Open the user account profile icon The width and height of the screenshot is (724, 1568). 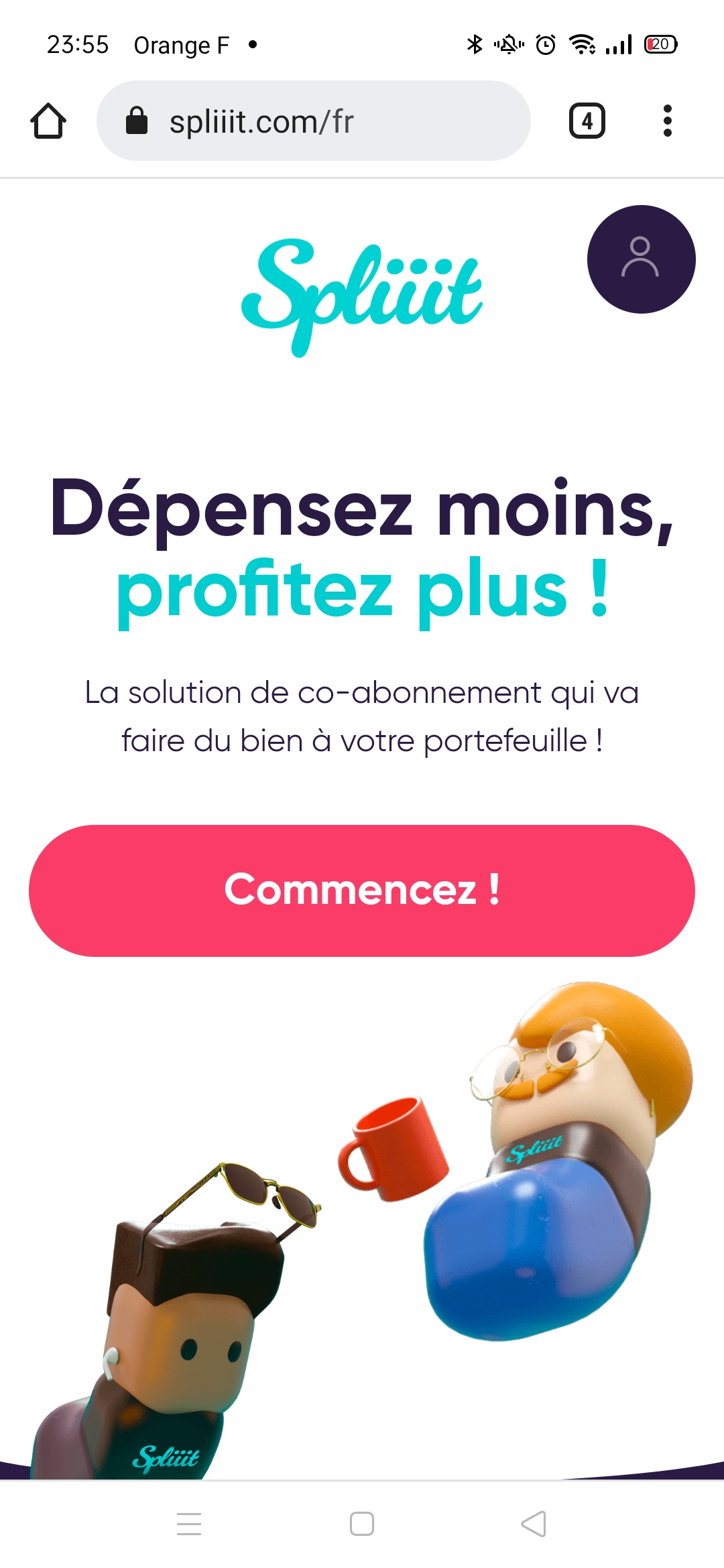[x=641, y=259]
